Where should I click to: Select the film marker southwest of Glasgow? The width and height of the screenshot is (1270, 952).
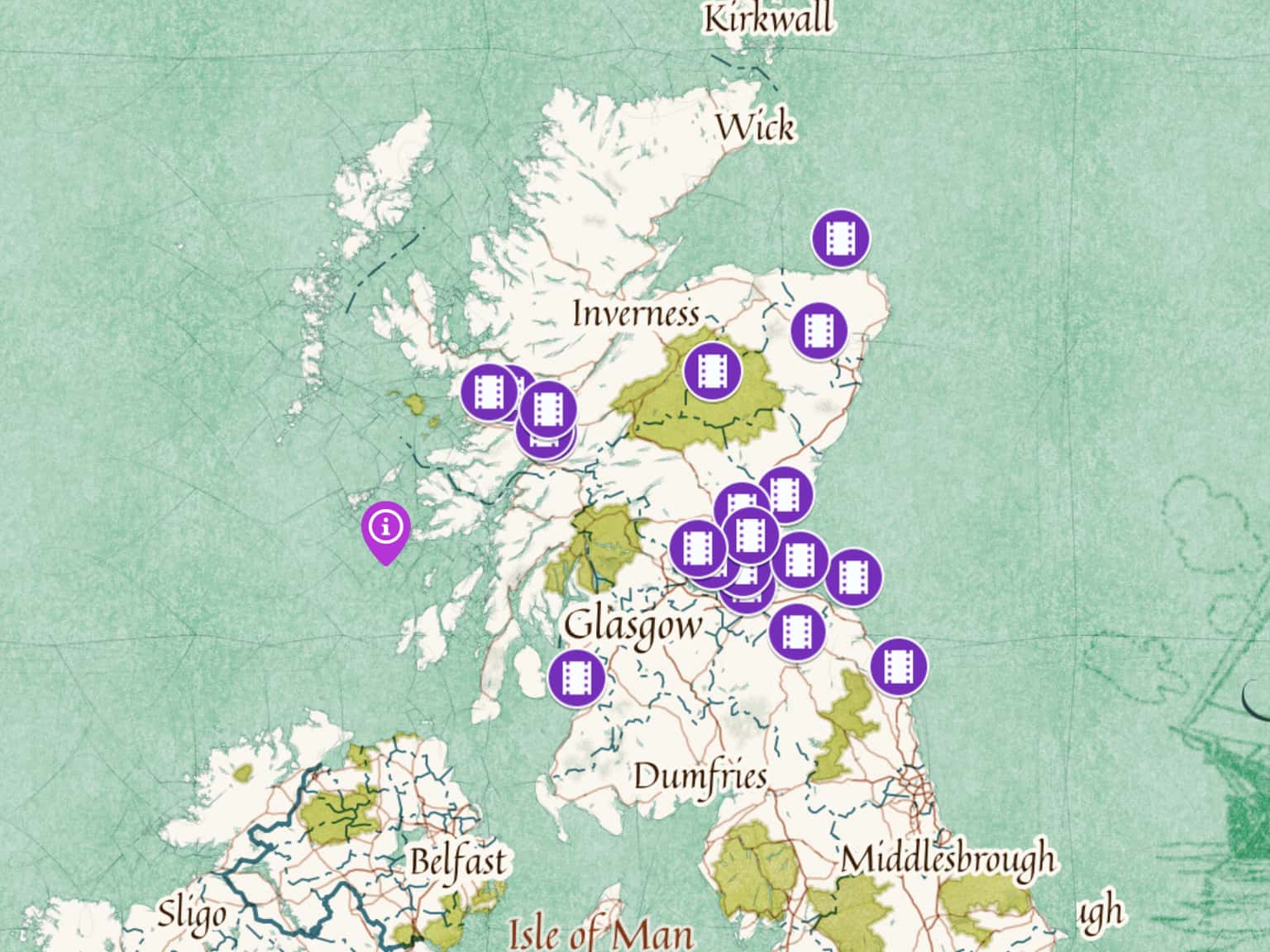[576, 678]
